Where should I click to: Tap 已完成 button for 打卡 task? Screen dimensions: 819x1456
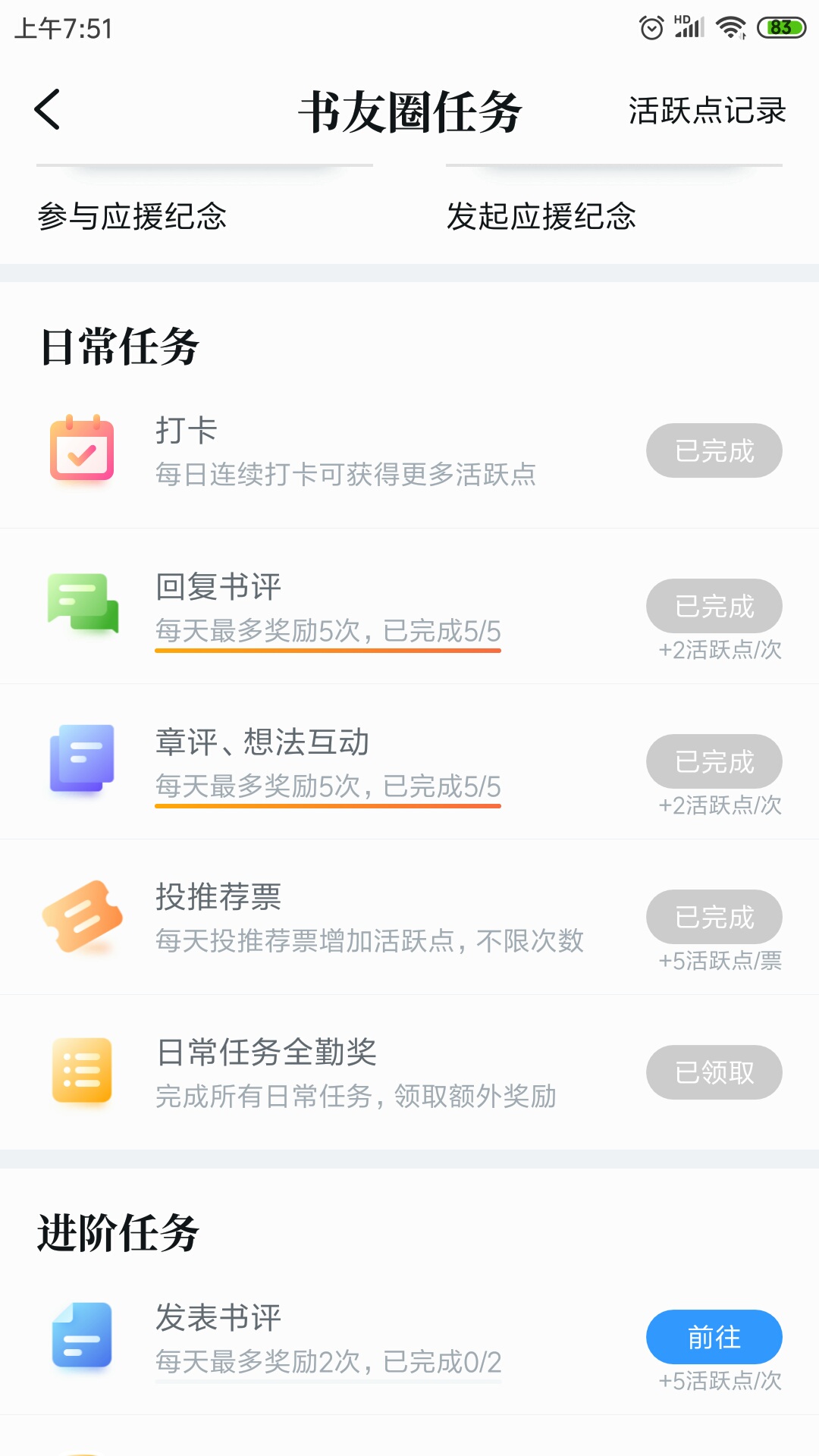[714, 450]
